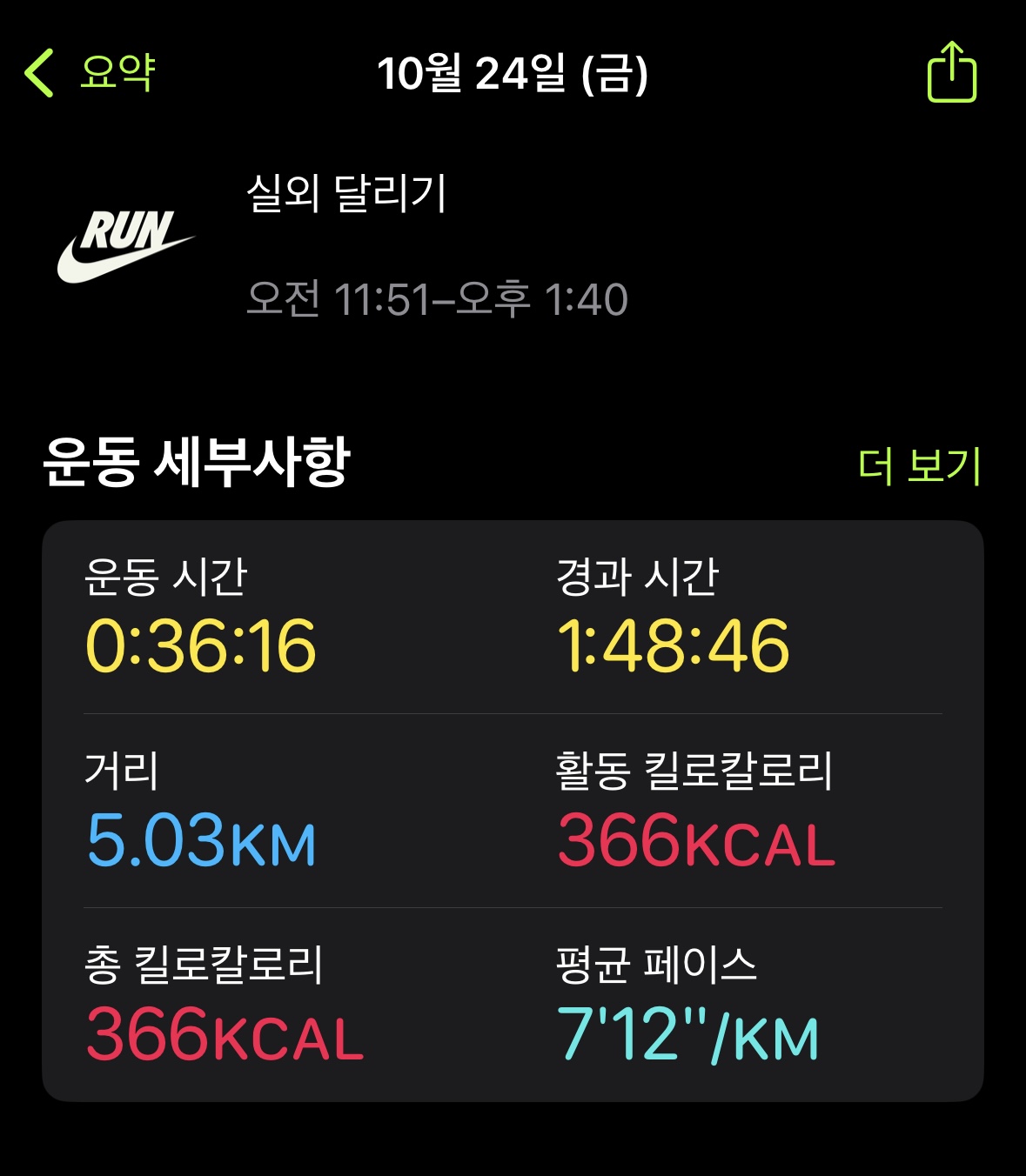
Task: Tap 더 보기 for more workout details
Action: pos(919,466)
